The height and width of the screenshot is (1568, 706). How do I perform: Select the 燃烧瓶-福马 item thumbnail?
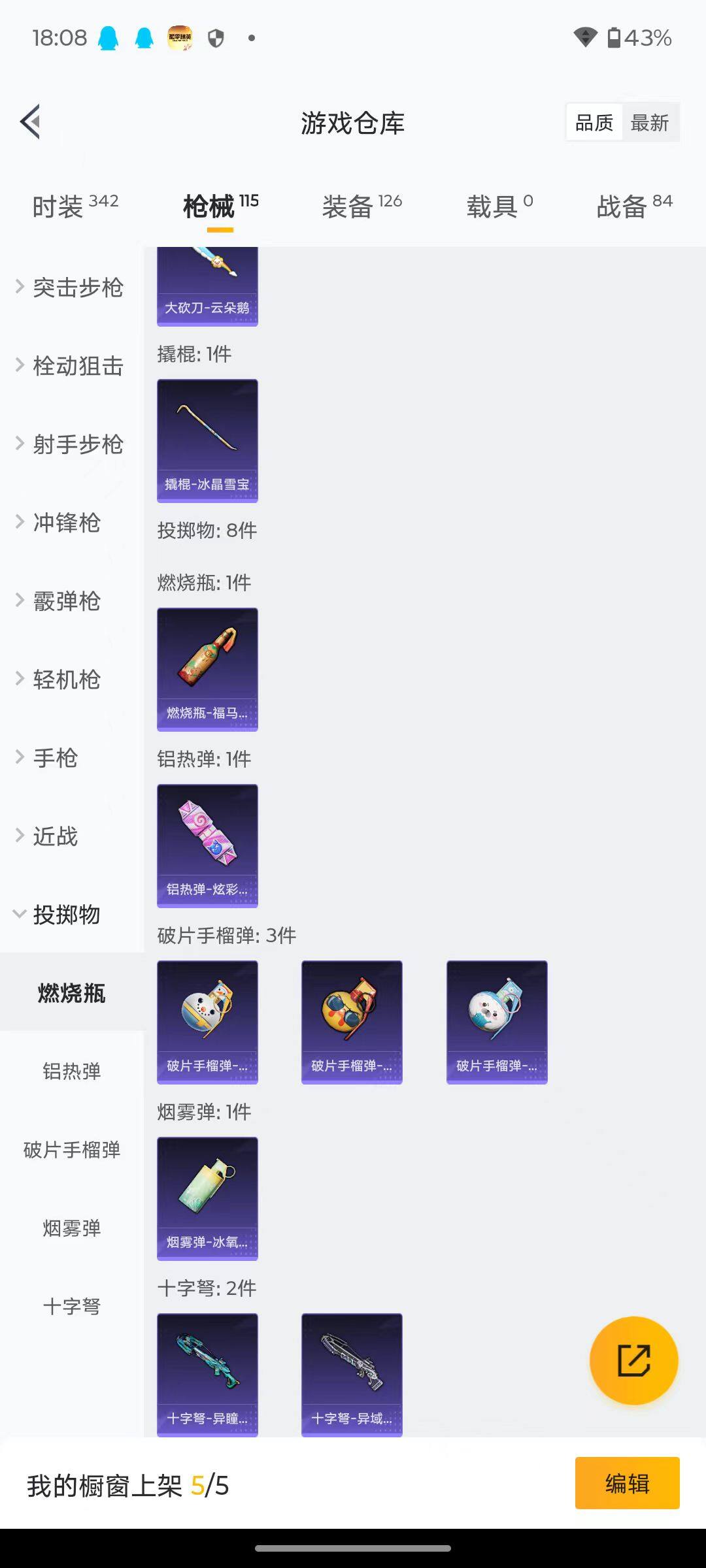207,669
